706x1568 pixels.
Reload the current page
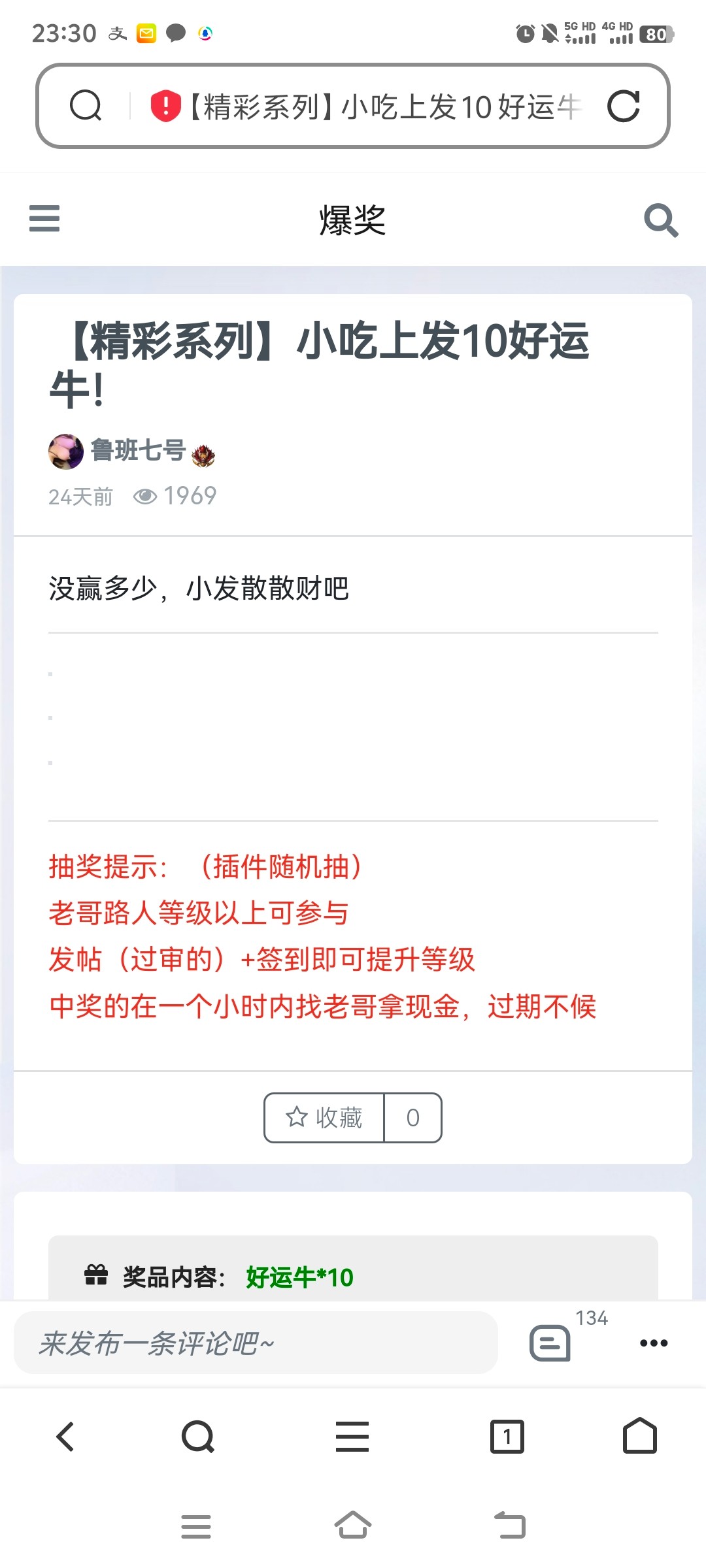pos(623,106)
